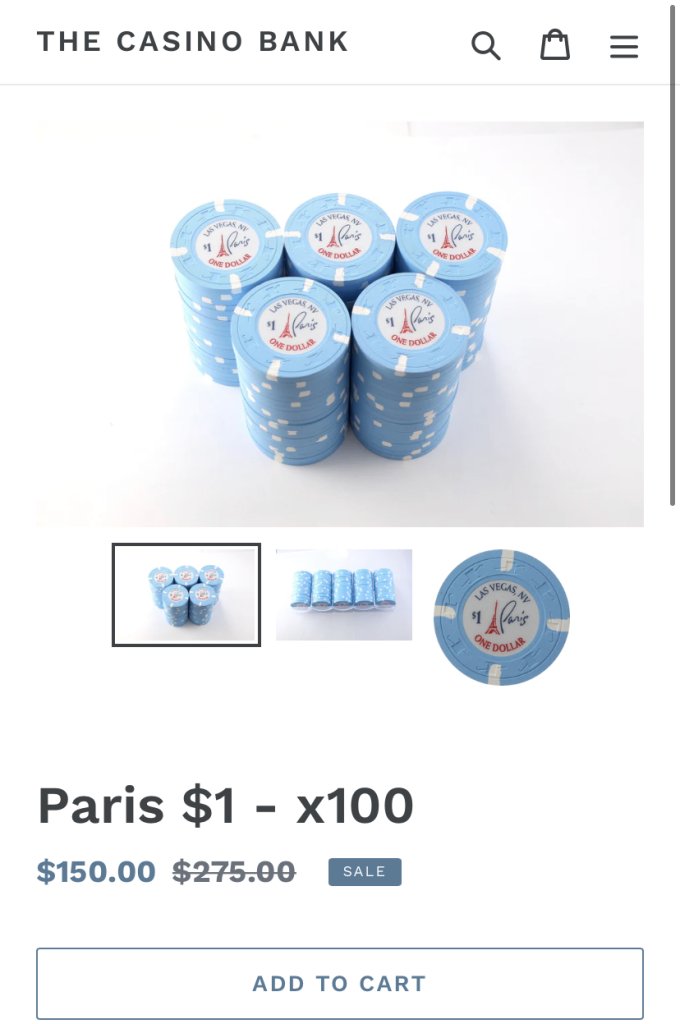Go to The Casino Bank homepage
The height and width of the screenshot is (1024, 680).
coord(193,42)
